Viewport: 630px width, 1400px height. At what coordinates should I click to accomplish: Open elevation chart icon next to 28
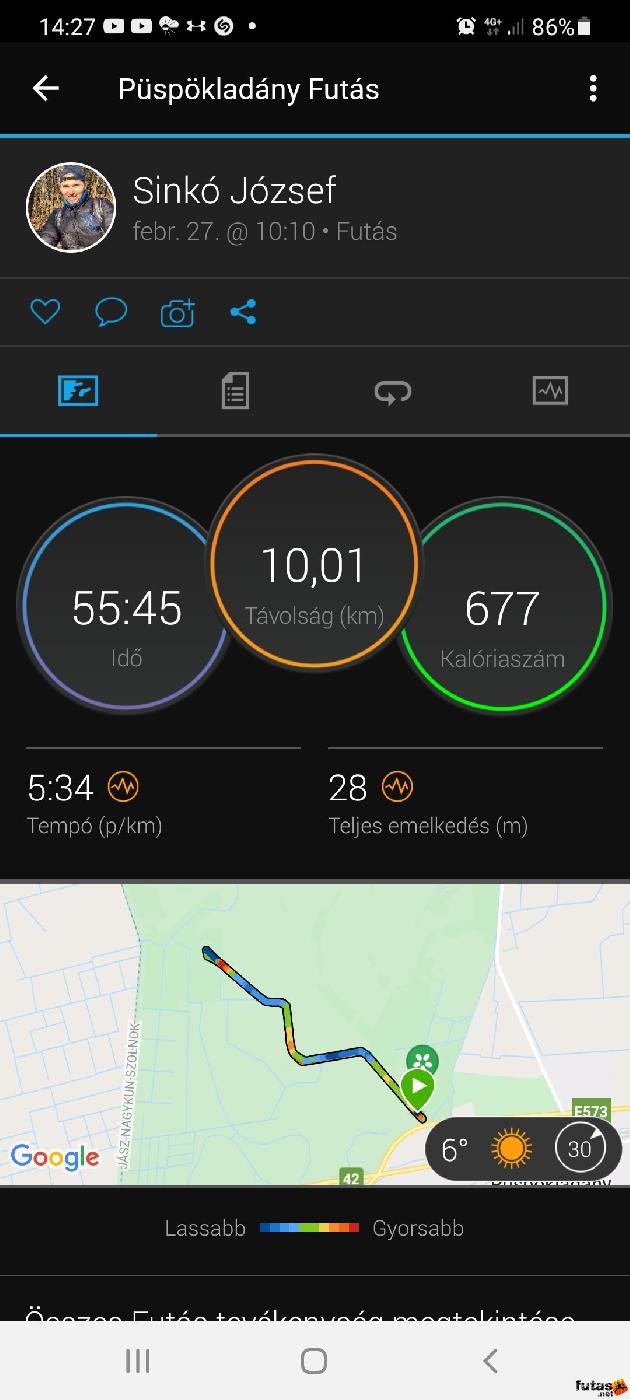tap(397, 788)
